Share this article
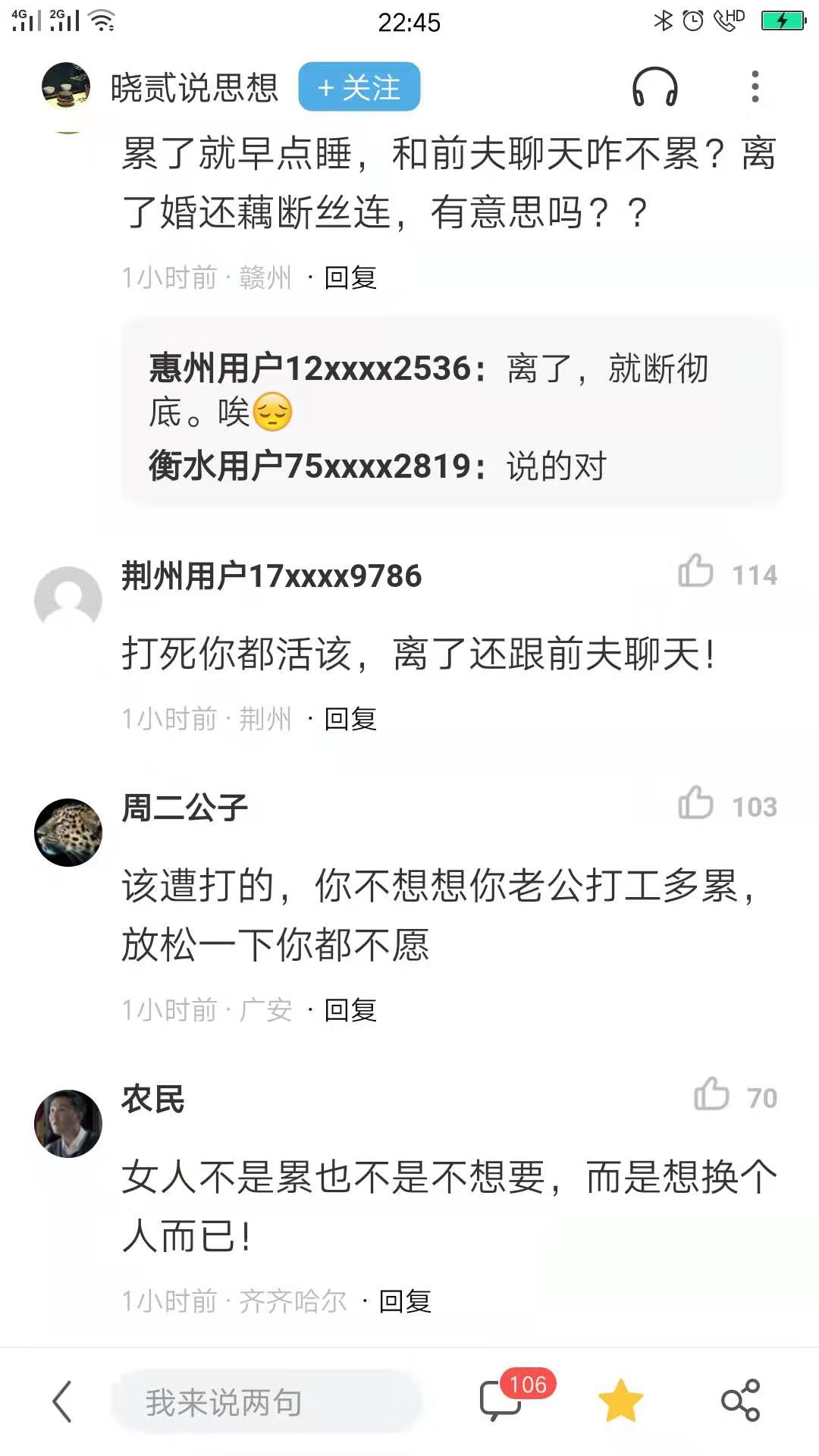The image size is (819, 1456). point(740,1401)
